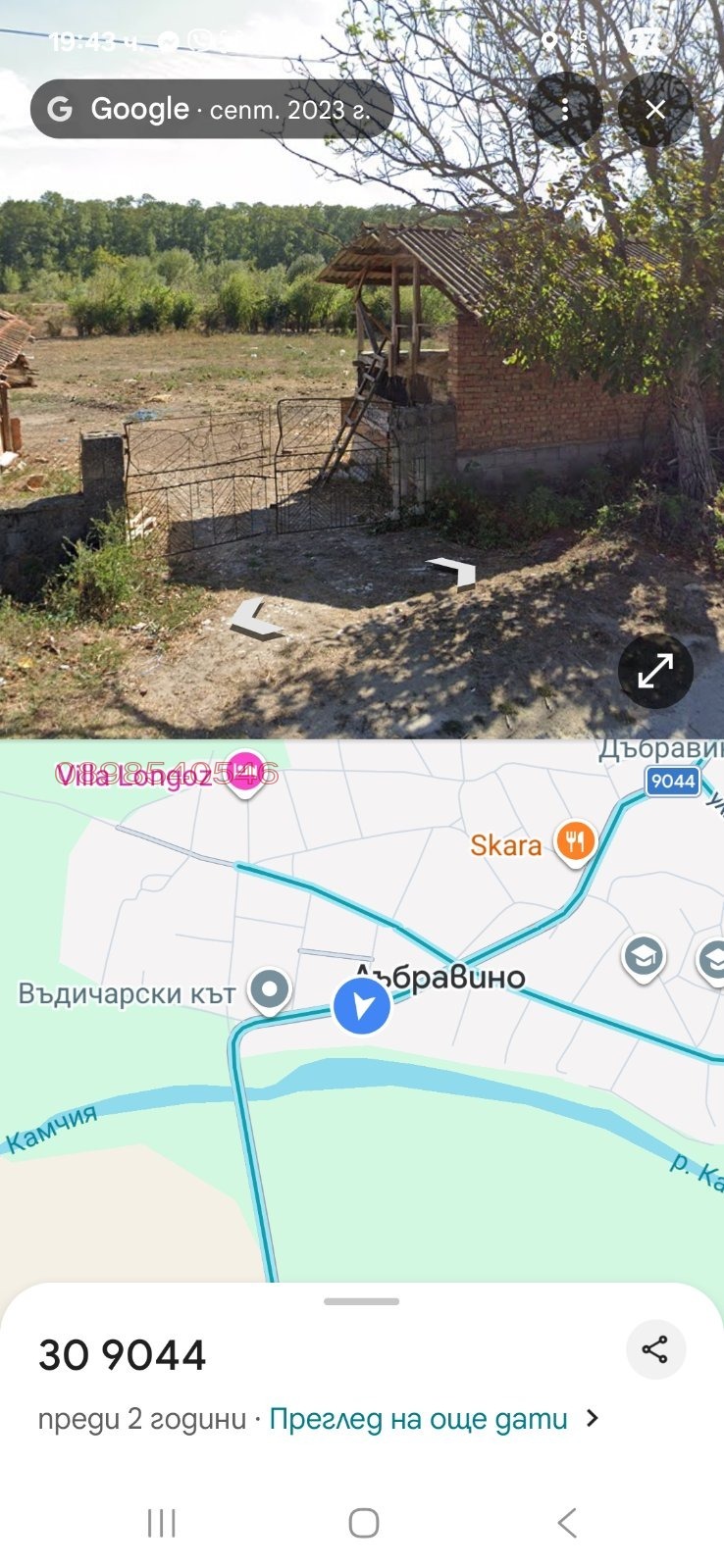Image resolution: width=724 pixels, height=1568 pixels.
Task: Move forward along the right arrow
Action: pyautogui.click(x=453, y=572)
